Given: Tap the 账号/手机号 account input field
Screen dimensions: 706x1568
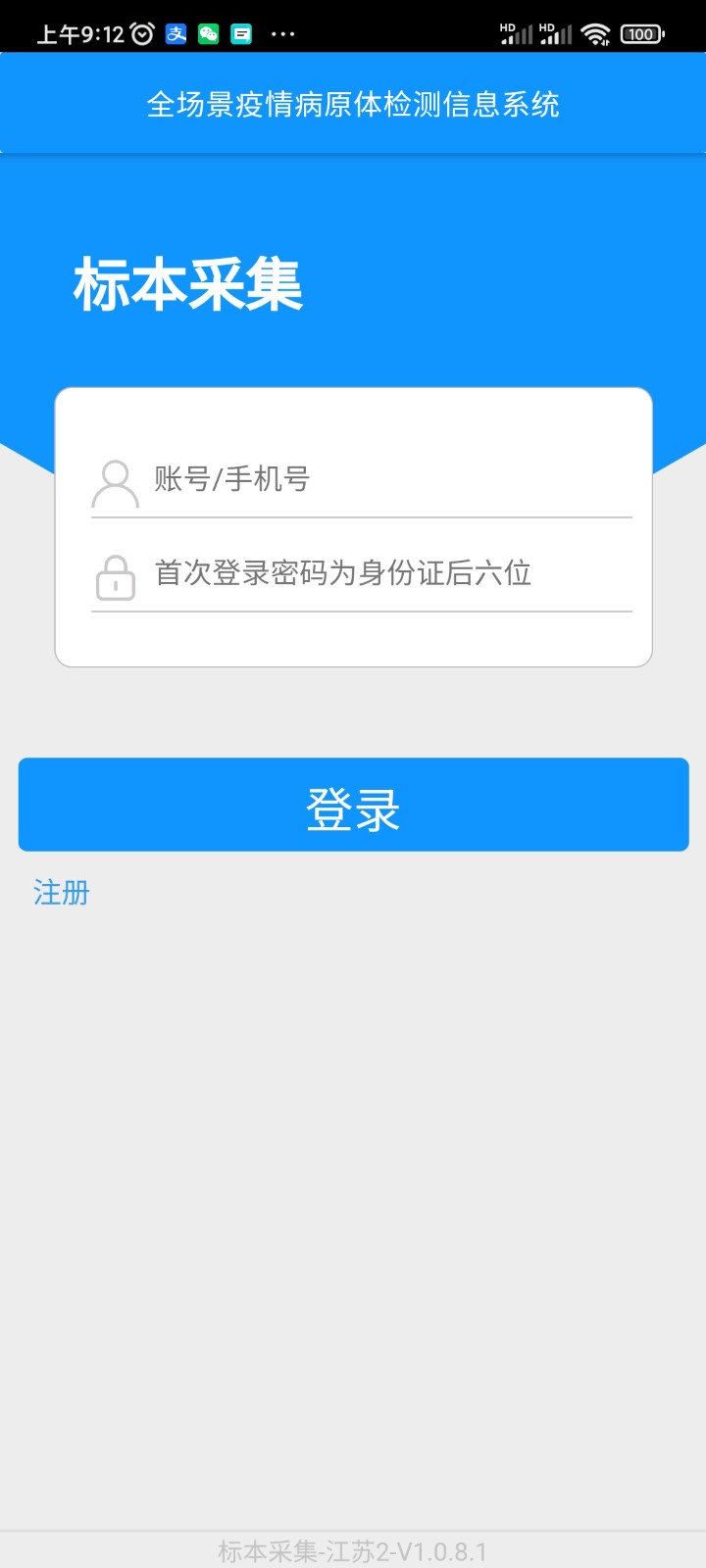Looking at the screenshot, I should point(390,479).
